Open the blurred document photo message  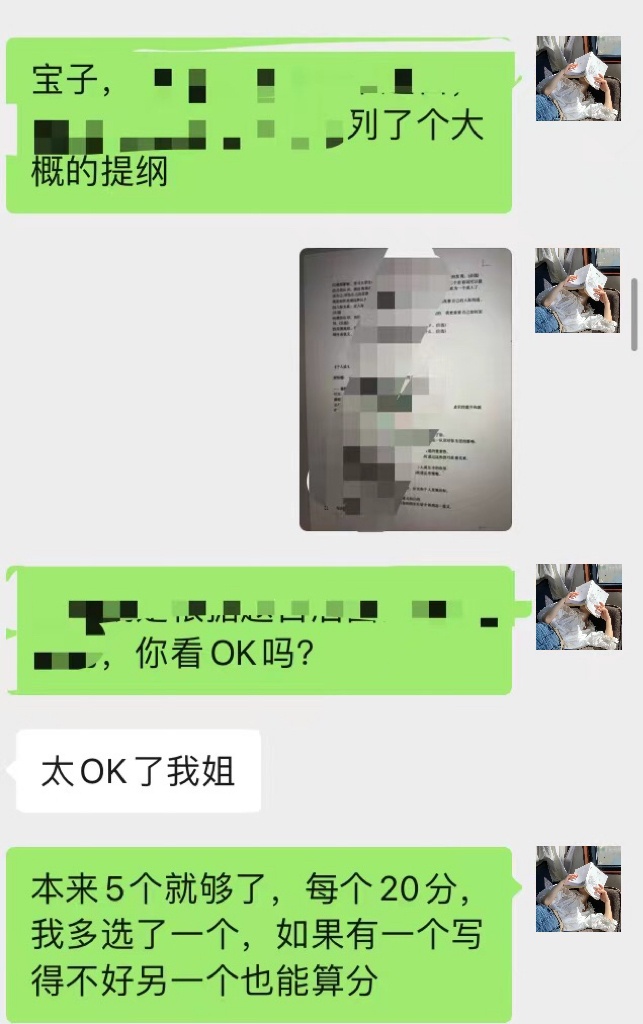point(405,389)
